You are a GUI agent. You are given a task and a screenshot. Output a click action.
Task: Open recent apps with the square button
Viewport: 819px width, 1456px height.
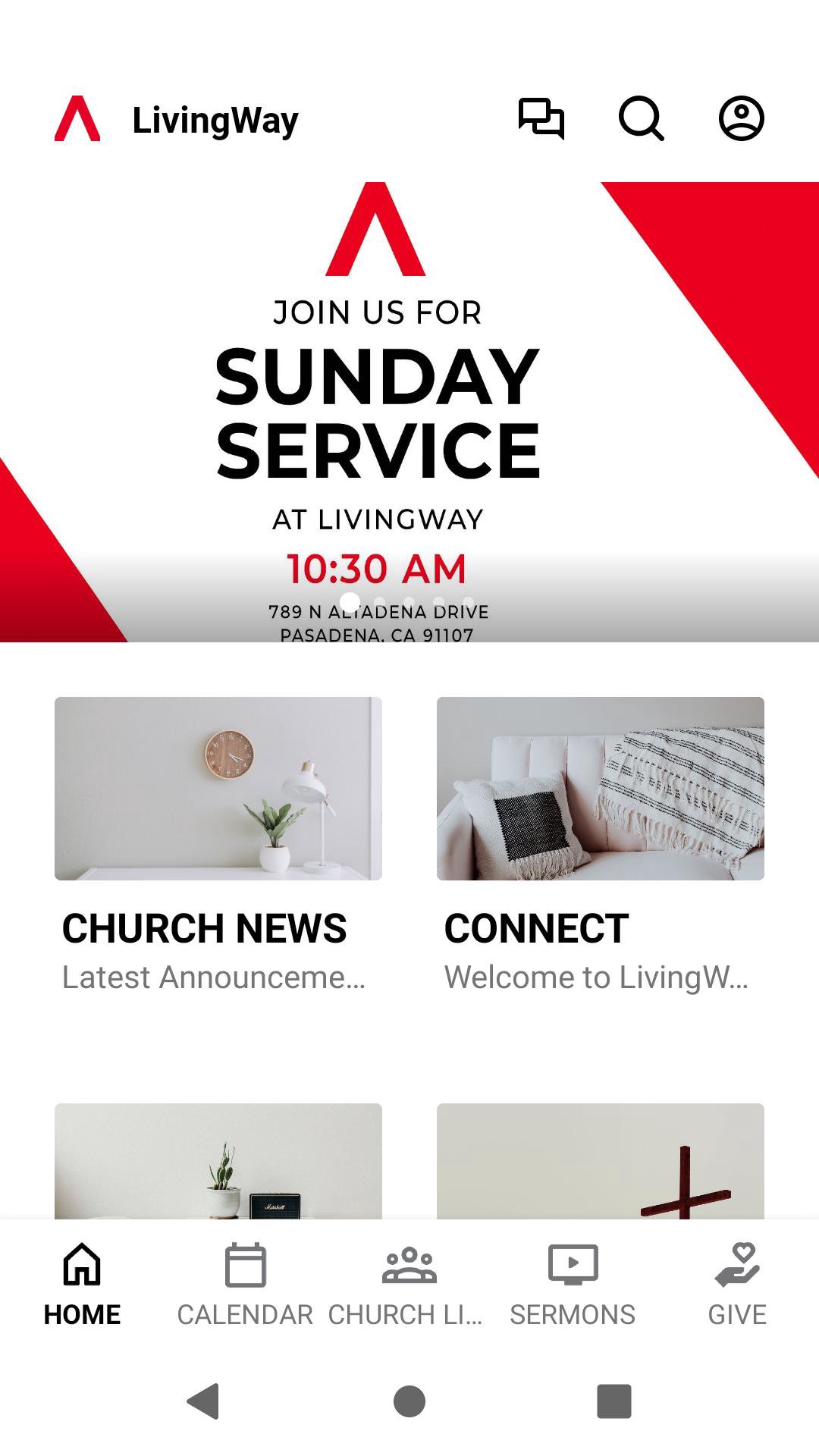coord(613,1401)
